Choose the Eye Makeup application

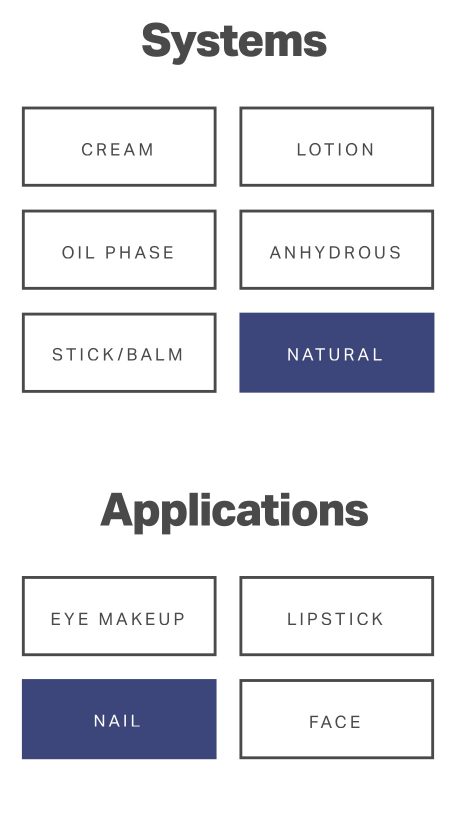119,616
